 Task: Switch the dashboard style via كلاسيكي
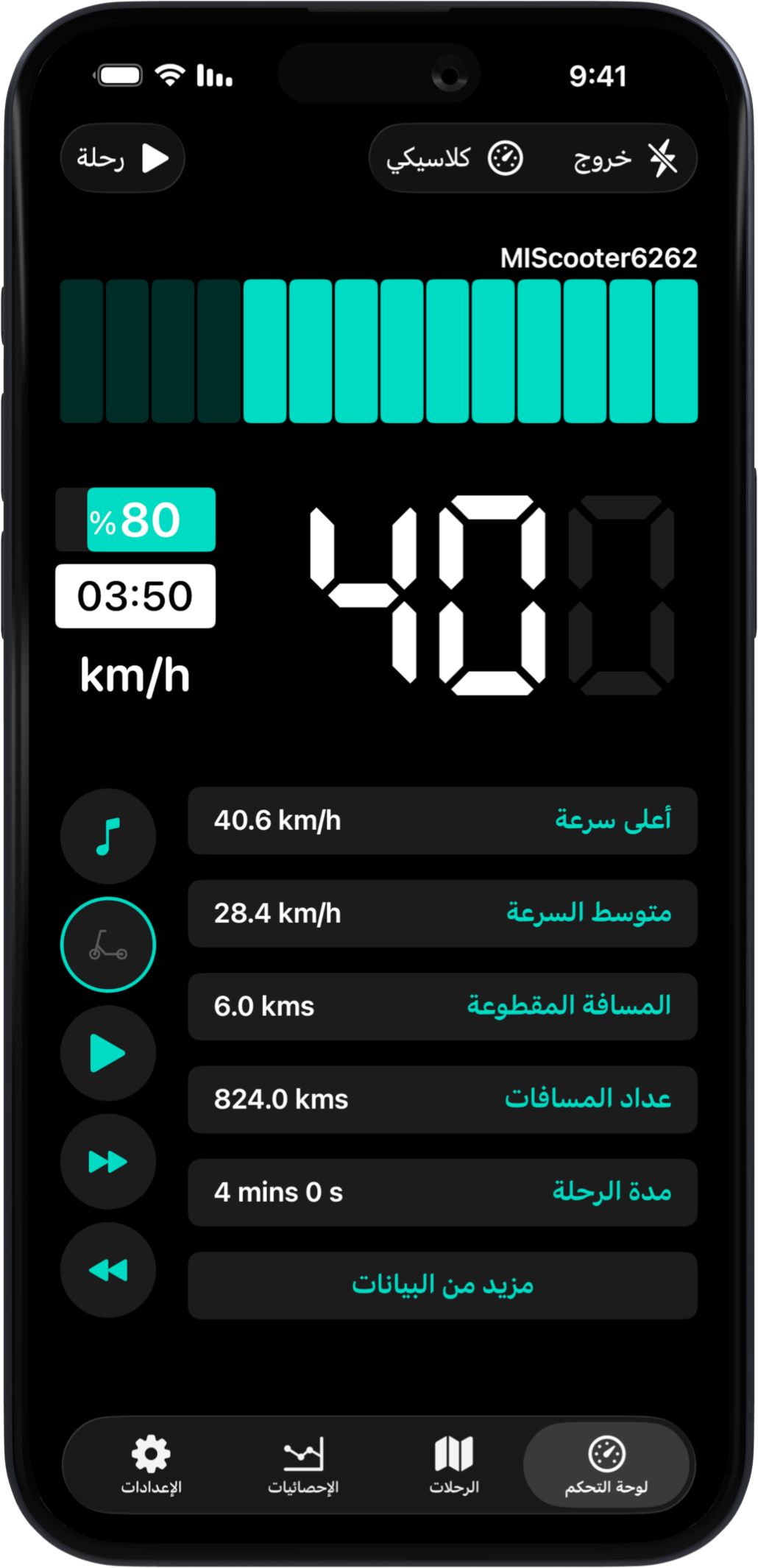[455, 158]
